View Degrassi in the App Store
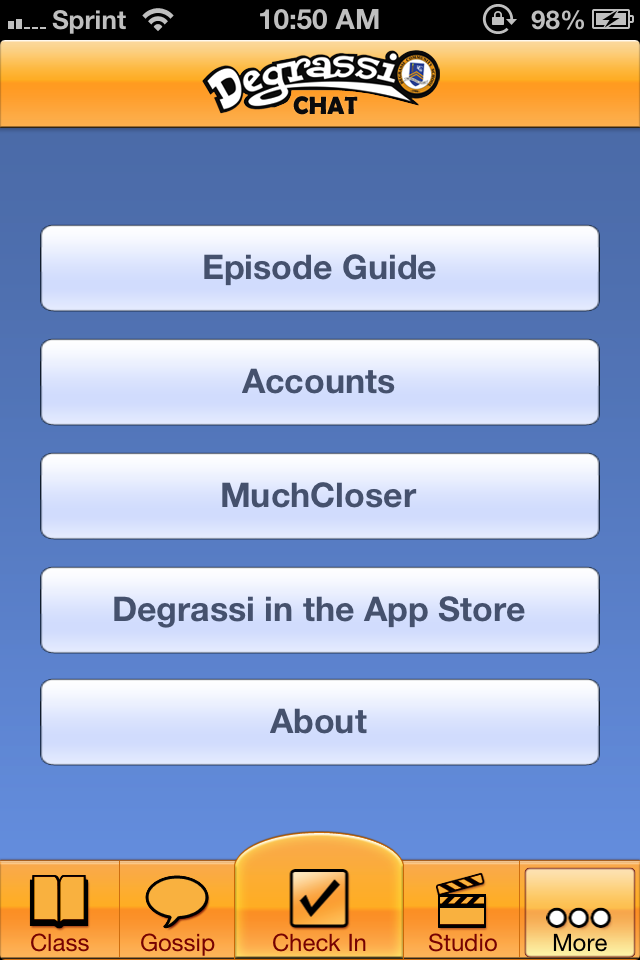Image resolution: width=640 pixels, height=960 pixels. click(x=319, y=610)
